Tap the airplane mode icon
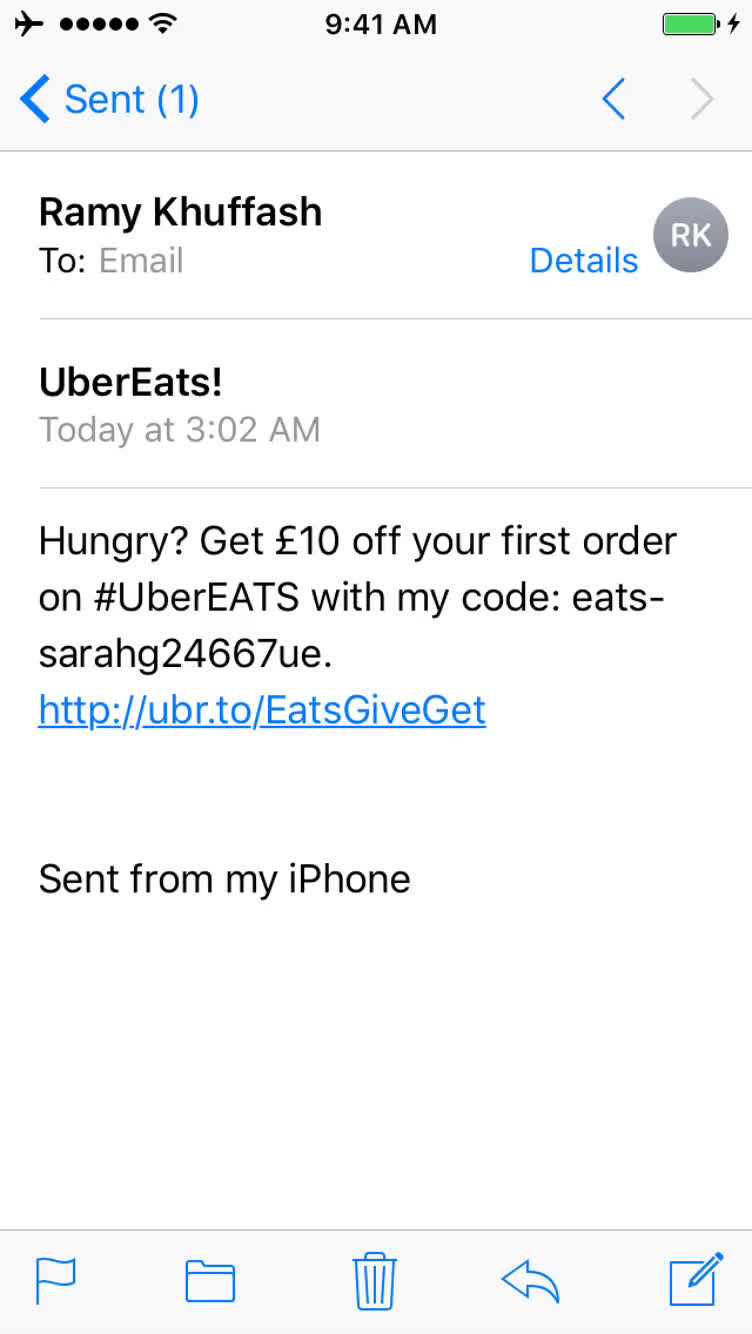This screenshot has height=1334, width=752. (29, 22)
